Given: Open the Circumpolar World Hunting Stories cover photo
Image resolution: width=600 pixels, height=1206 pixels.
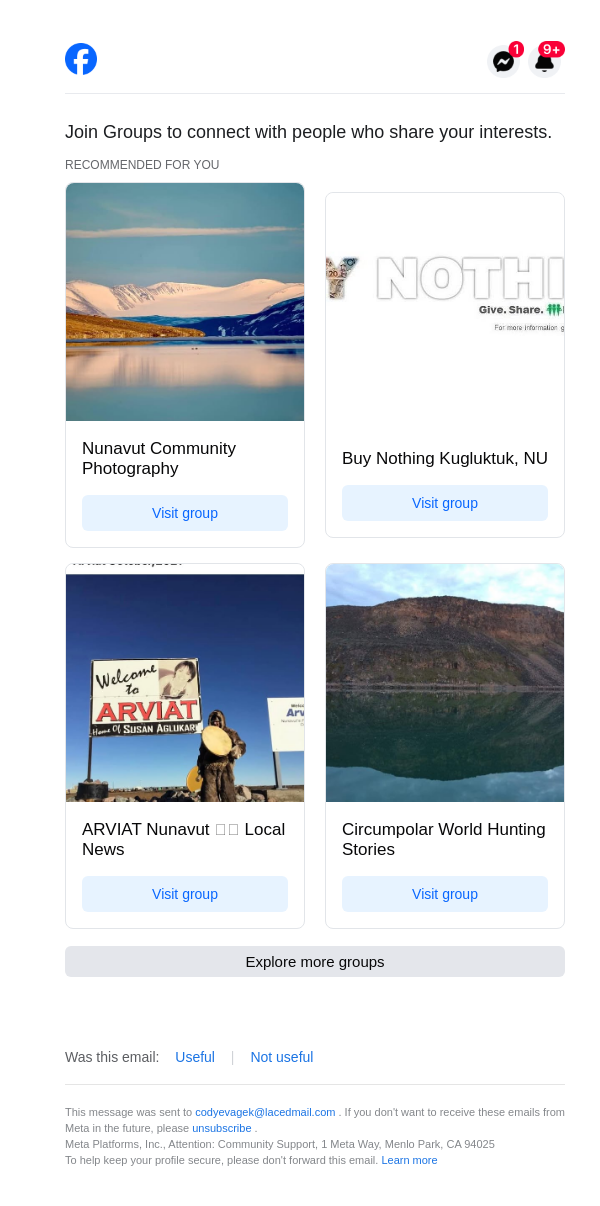Looking at the screenshot, I should pyautogui.click(x=445, y=683).
